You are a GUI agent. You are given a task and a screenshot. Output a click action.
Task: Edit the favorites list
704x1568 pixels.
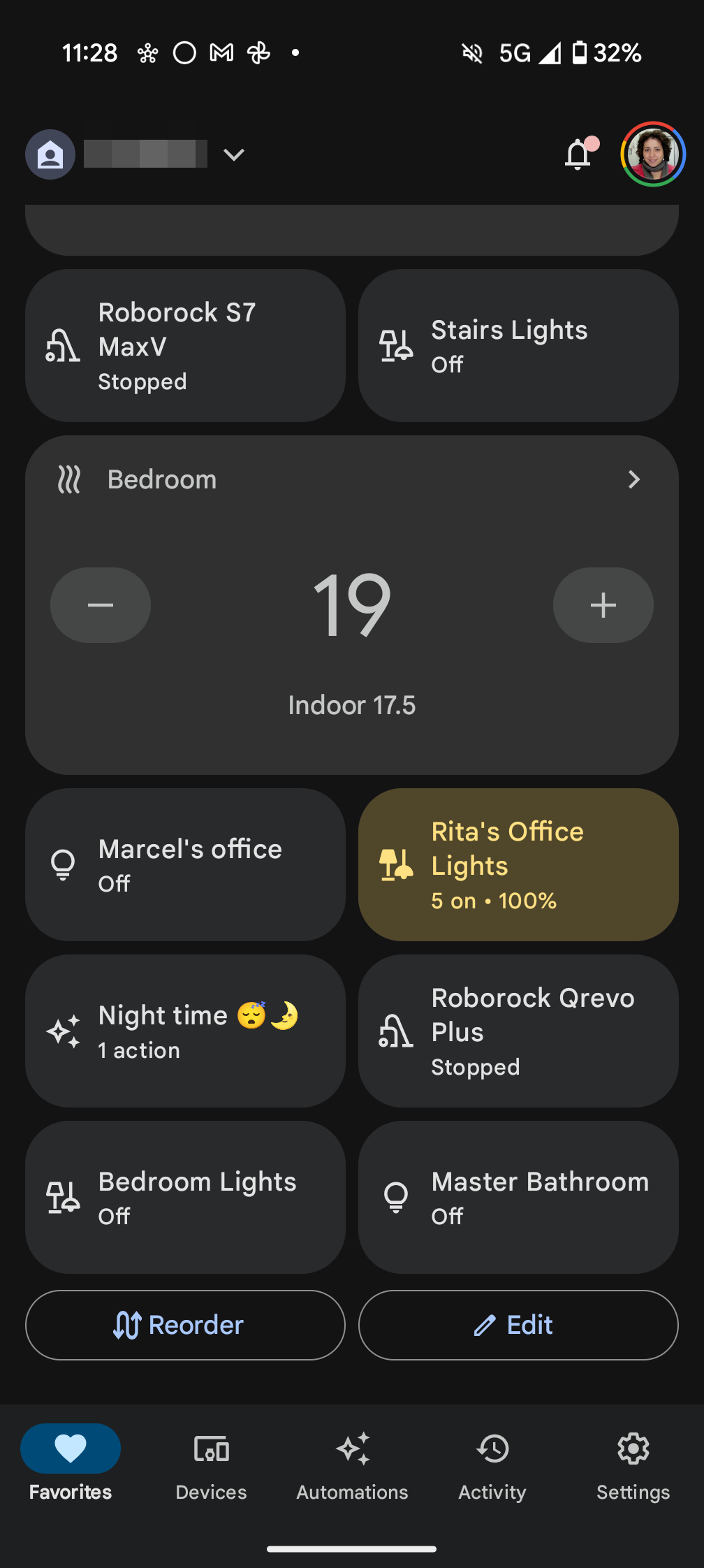[518, 1325]
